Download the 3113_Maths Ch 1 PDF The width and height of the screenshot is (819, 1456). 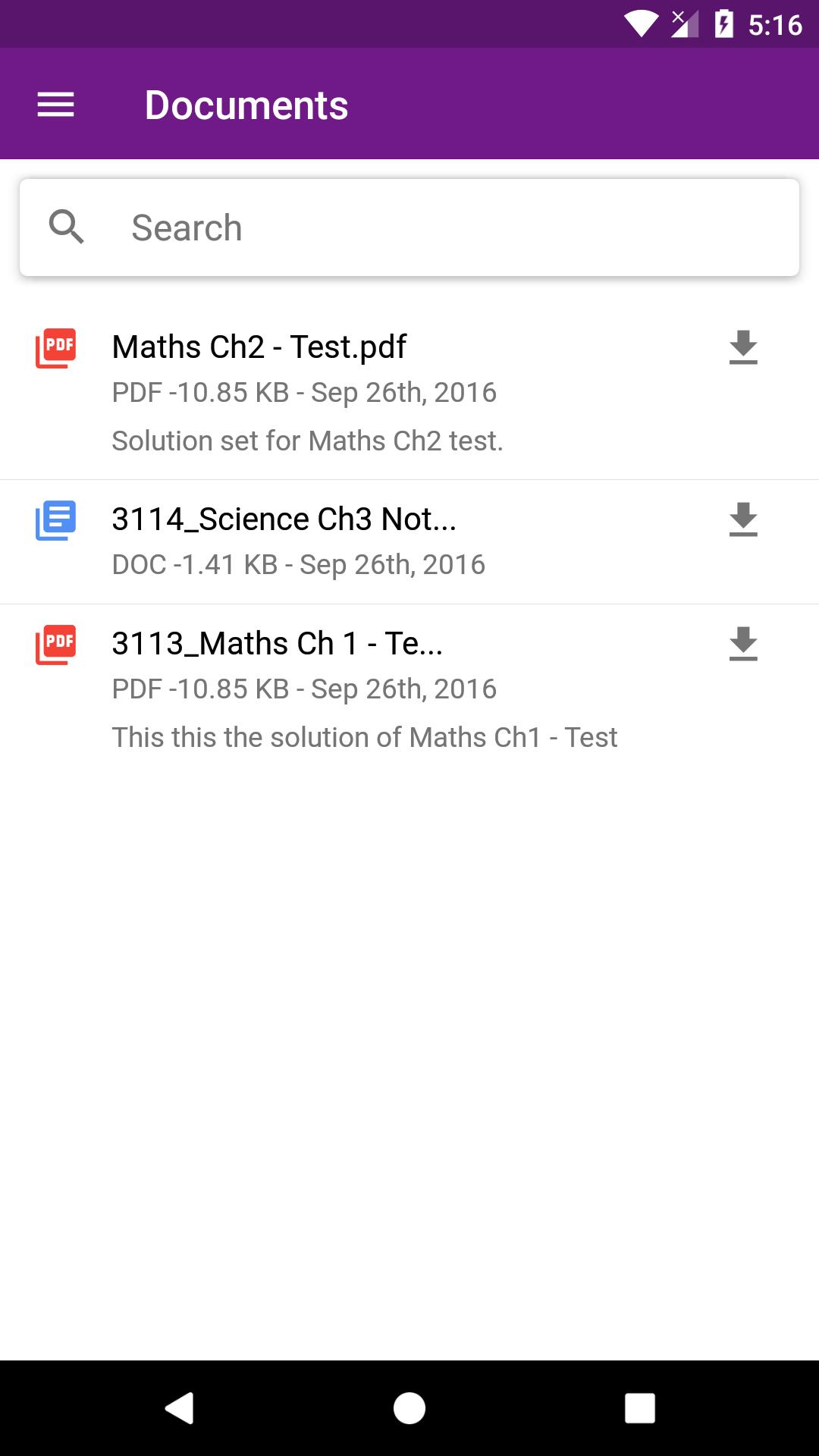click(x=743, y=644)
